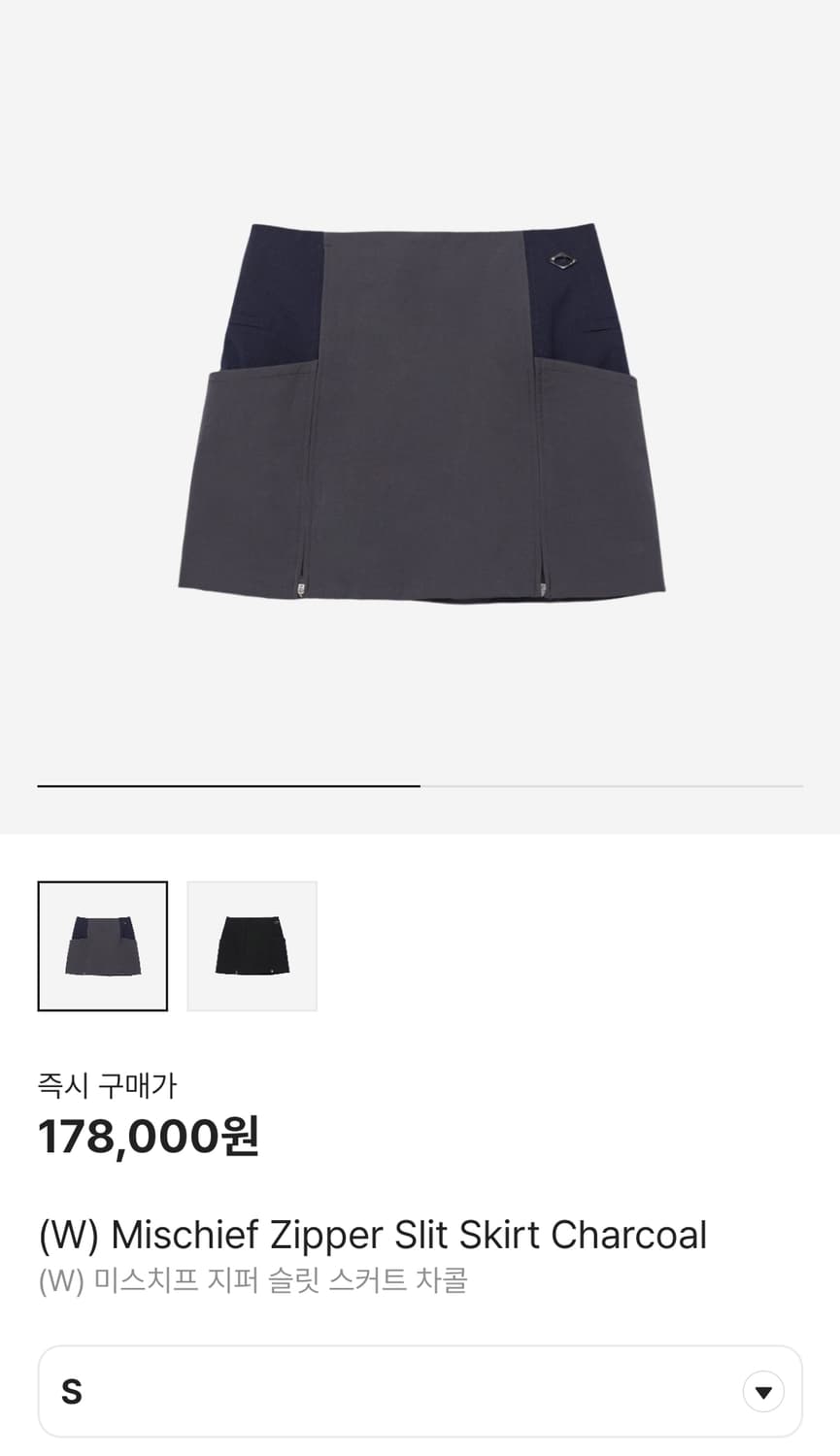View the black skirt thumbnail
Viewport: 840px width, 1456px height.
[252, 945]
